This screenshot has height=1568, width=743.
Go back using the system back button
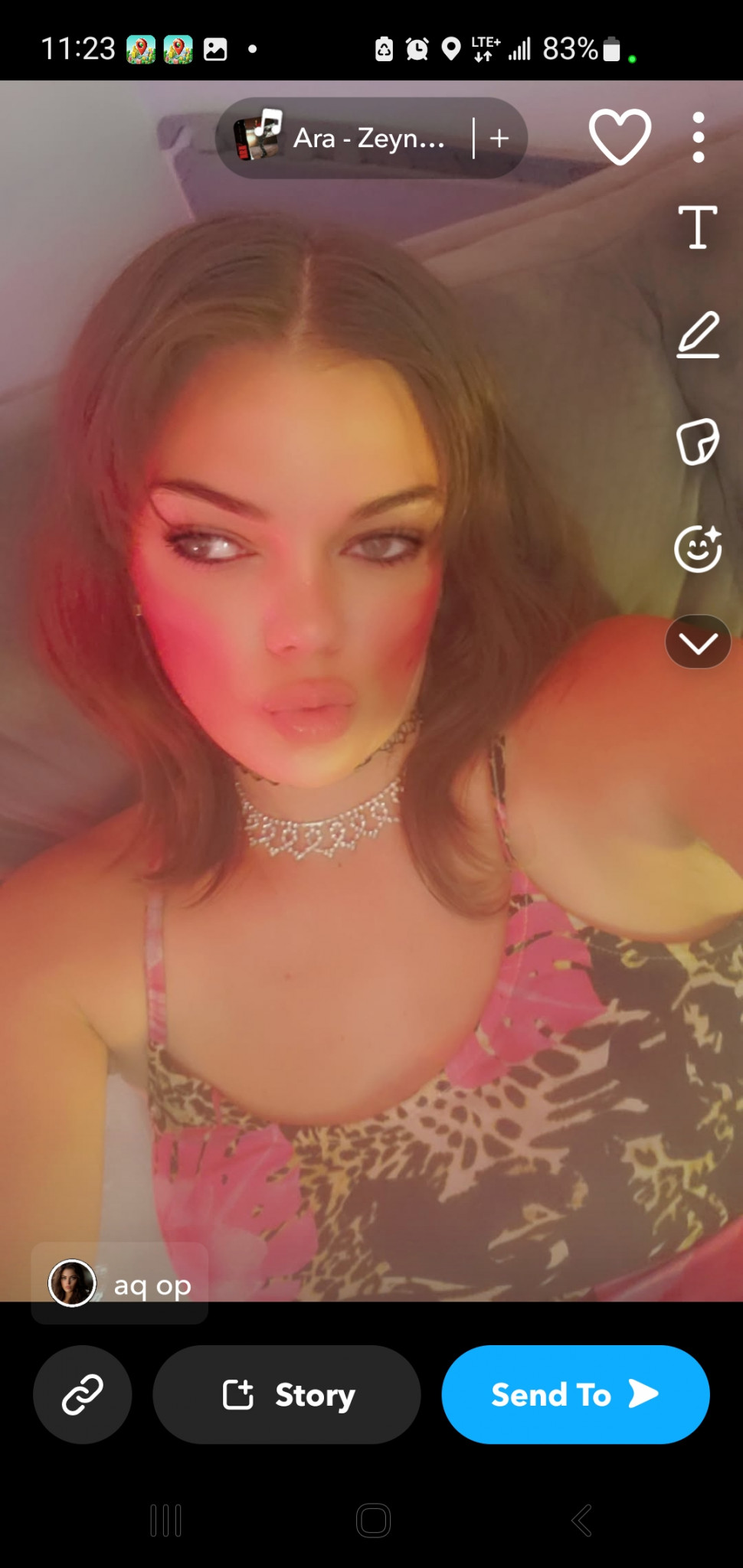point(582,1521)
